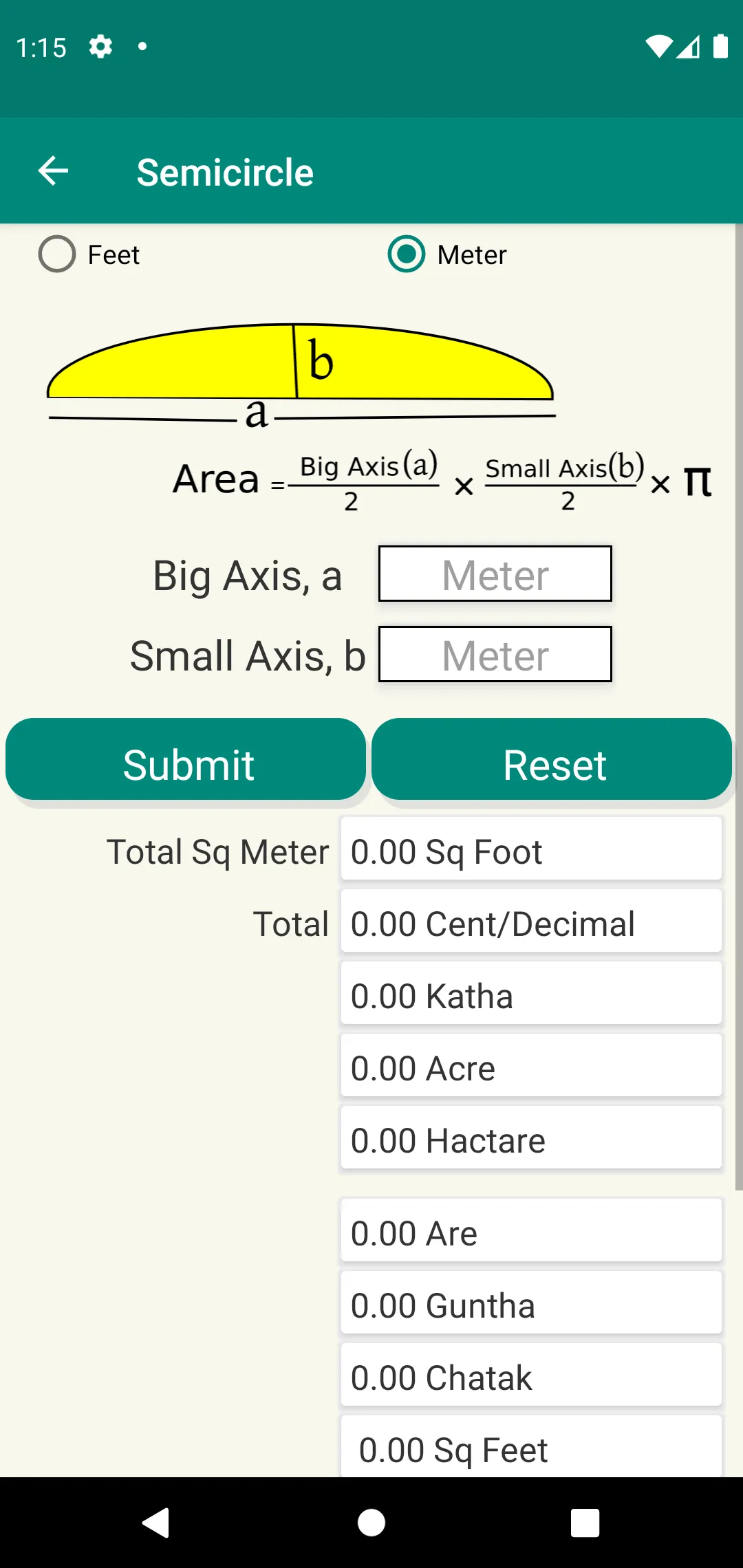
Task: Select the 0.00 Sq Foot result box
Action: [x=530, y=851]
